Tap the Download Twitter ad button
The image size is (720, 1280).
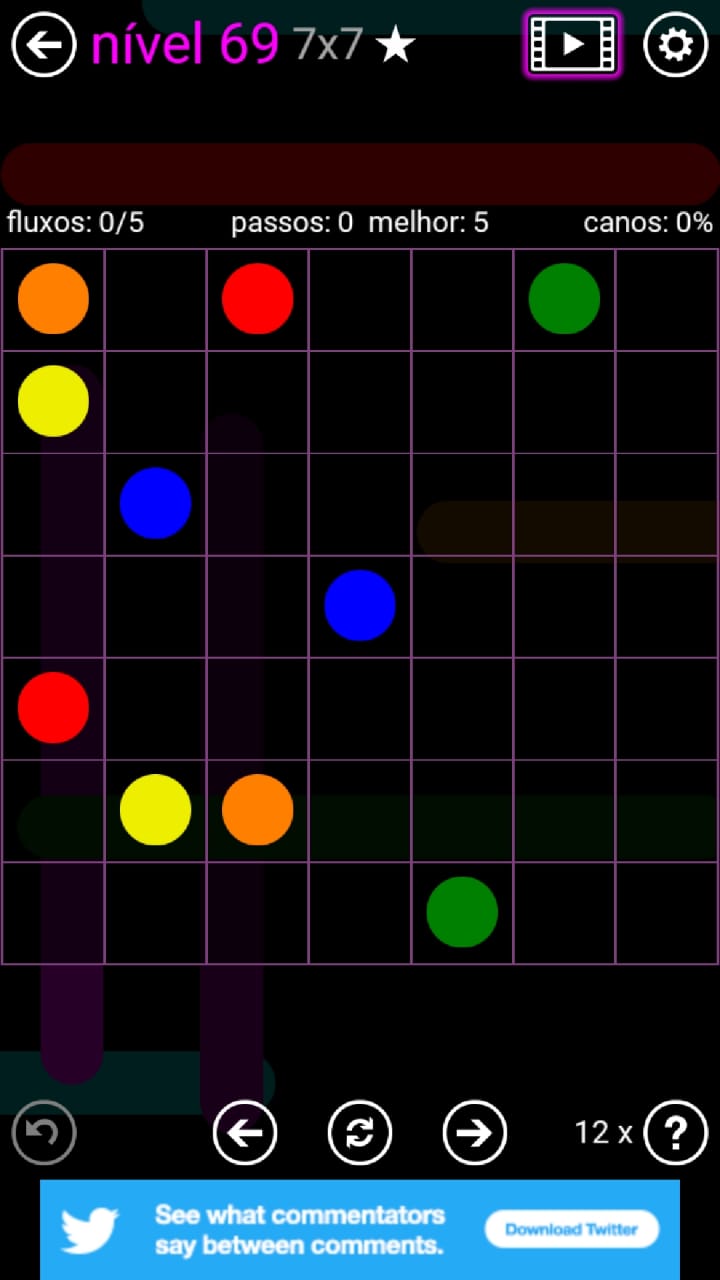pos(572,1229)
